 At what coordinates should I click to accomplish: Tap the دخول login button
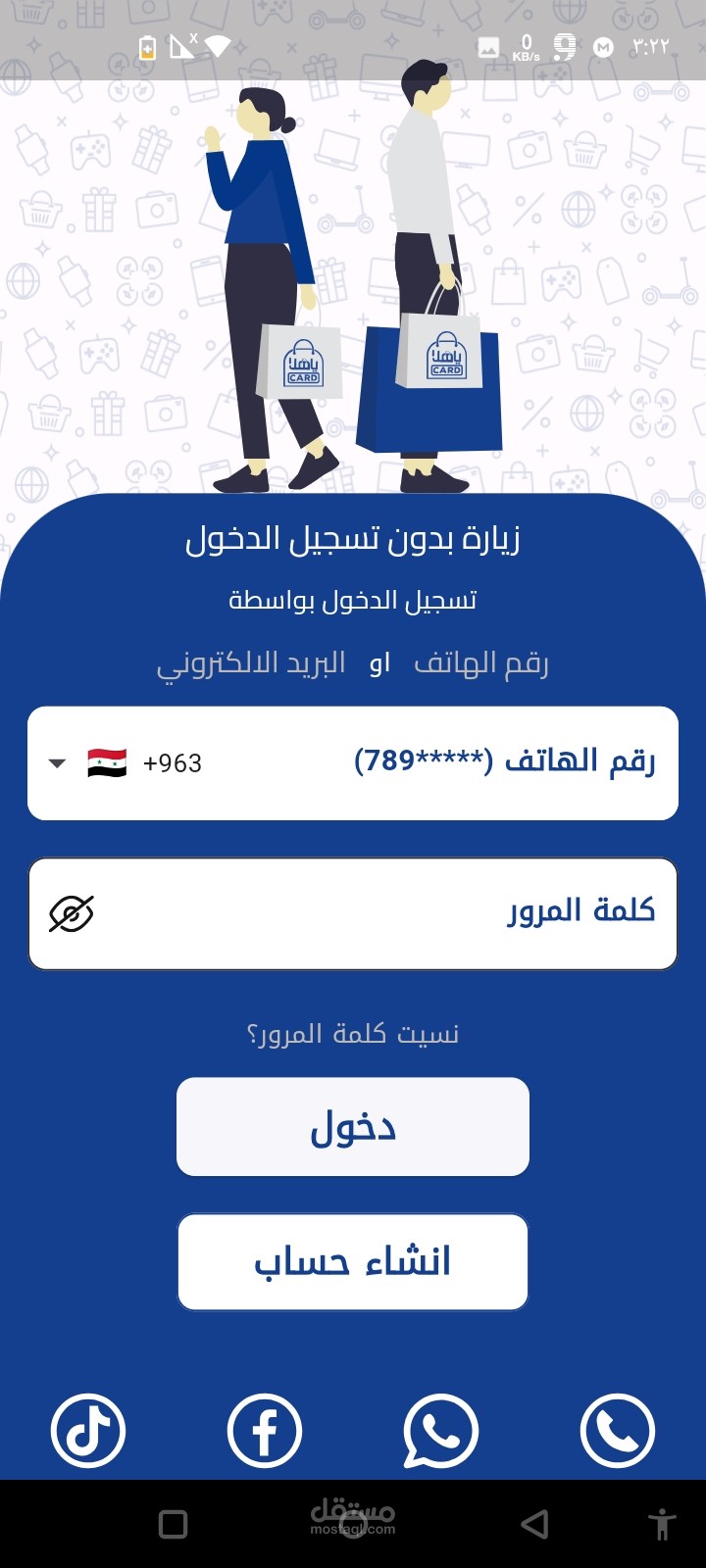[353, 1127]
